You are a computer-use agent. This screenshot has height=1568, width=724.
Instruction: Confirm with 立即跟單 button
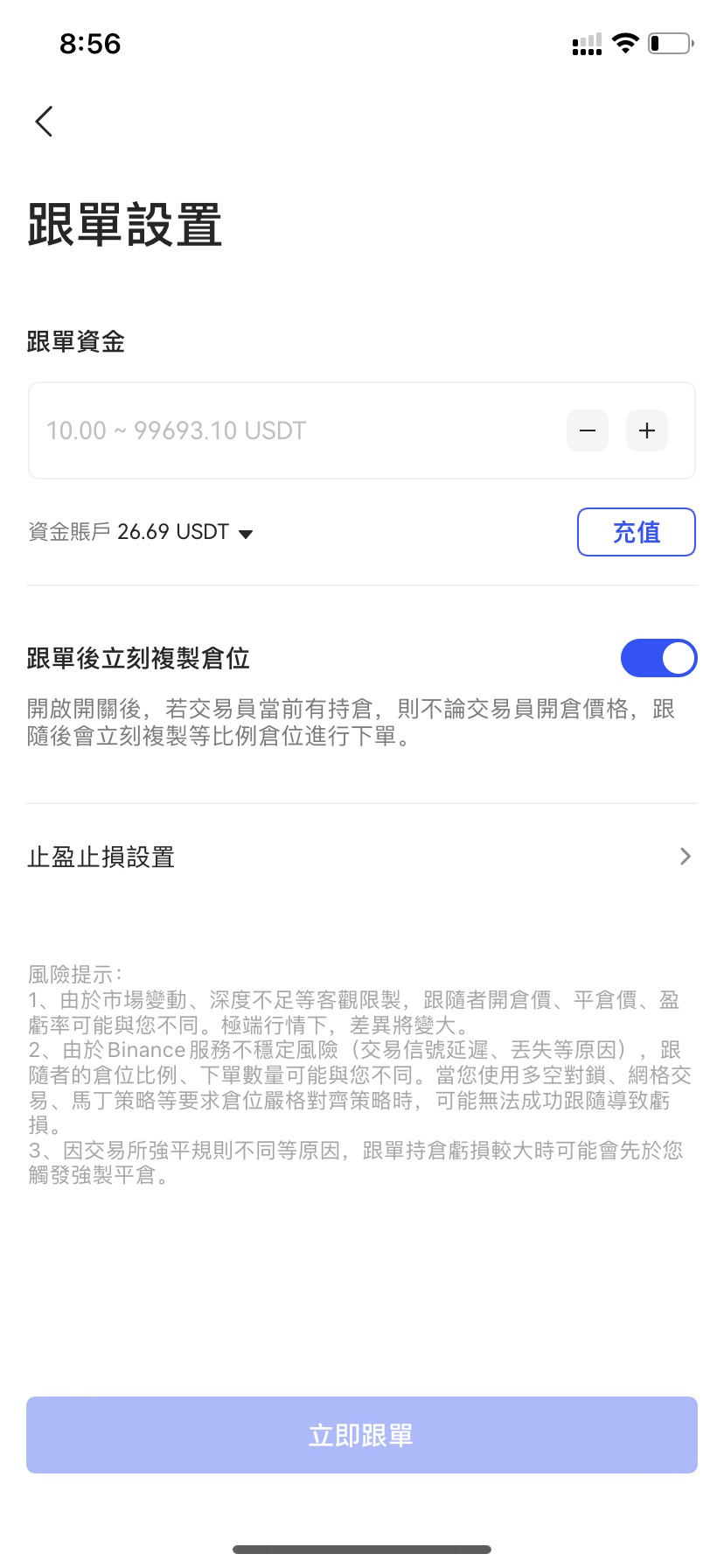(361, 1435)
